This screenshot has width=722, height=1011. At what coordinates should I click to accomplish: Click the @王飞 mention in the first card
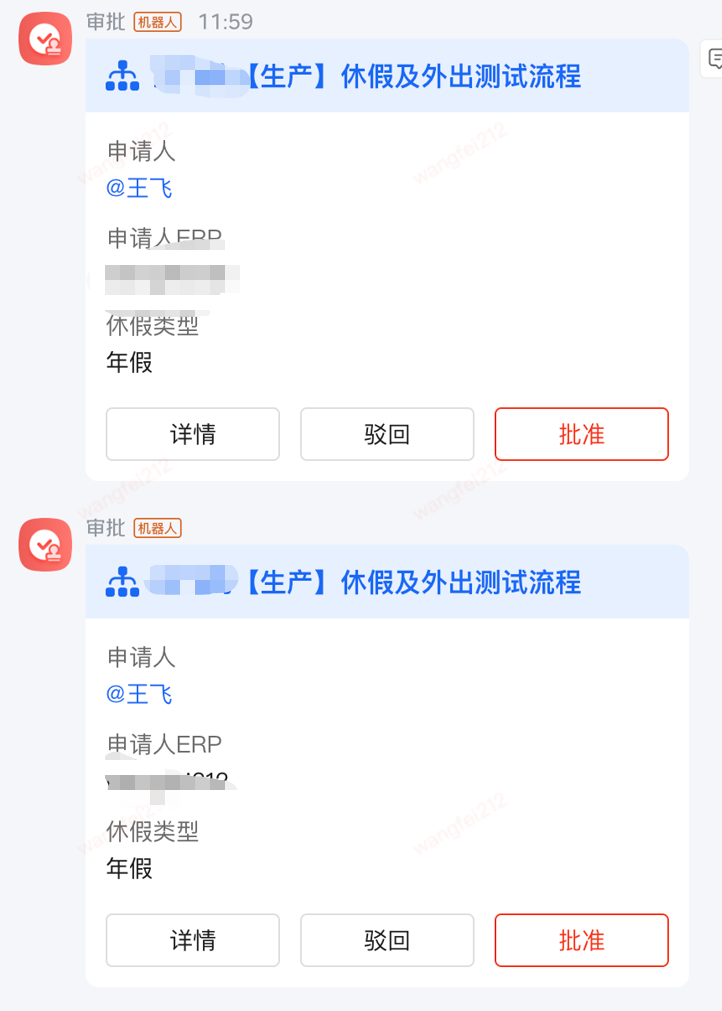139,188
